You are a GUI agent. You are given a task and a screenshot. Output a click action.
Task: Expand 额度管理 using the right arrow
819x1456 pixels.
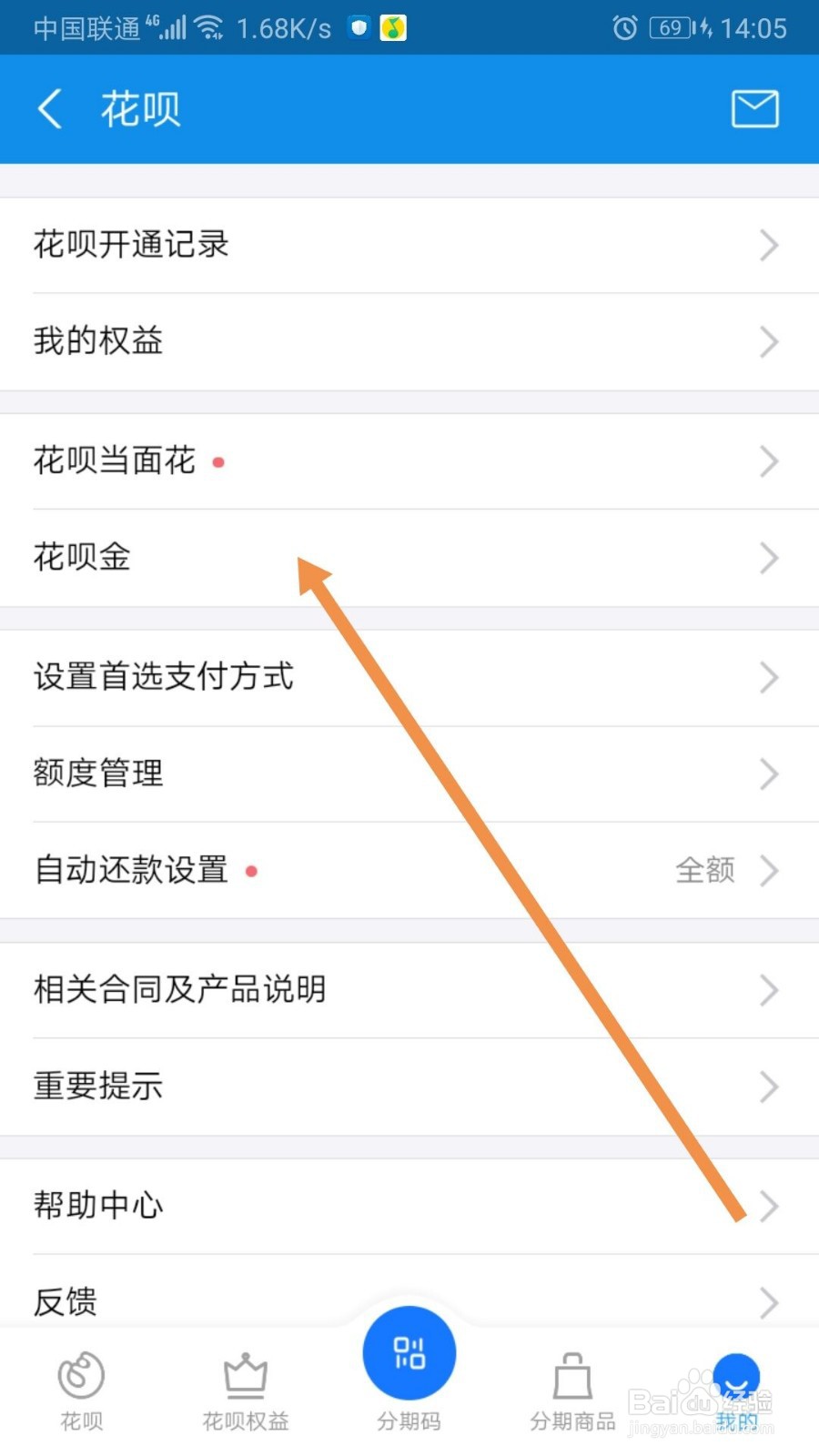(769, 774)
